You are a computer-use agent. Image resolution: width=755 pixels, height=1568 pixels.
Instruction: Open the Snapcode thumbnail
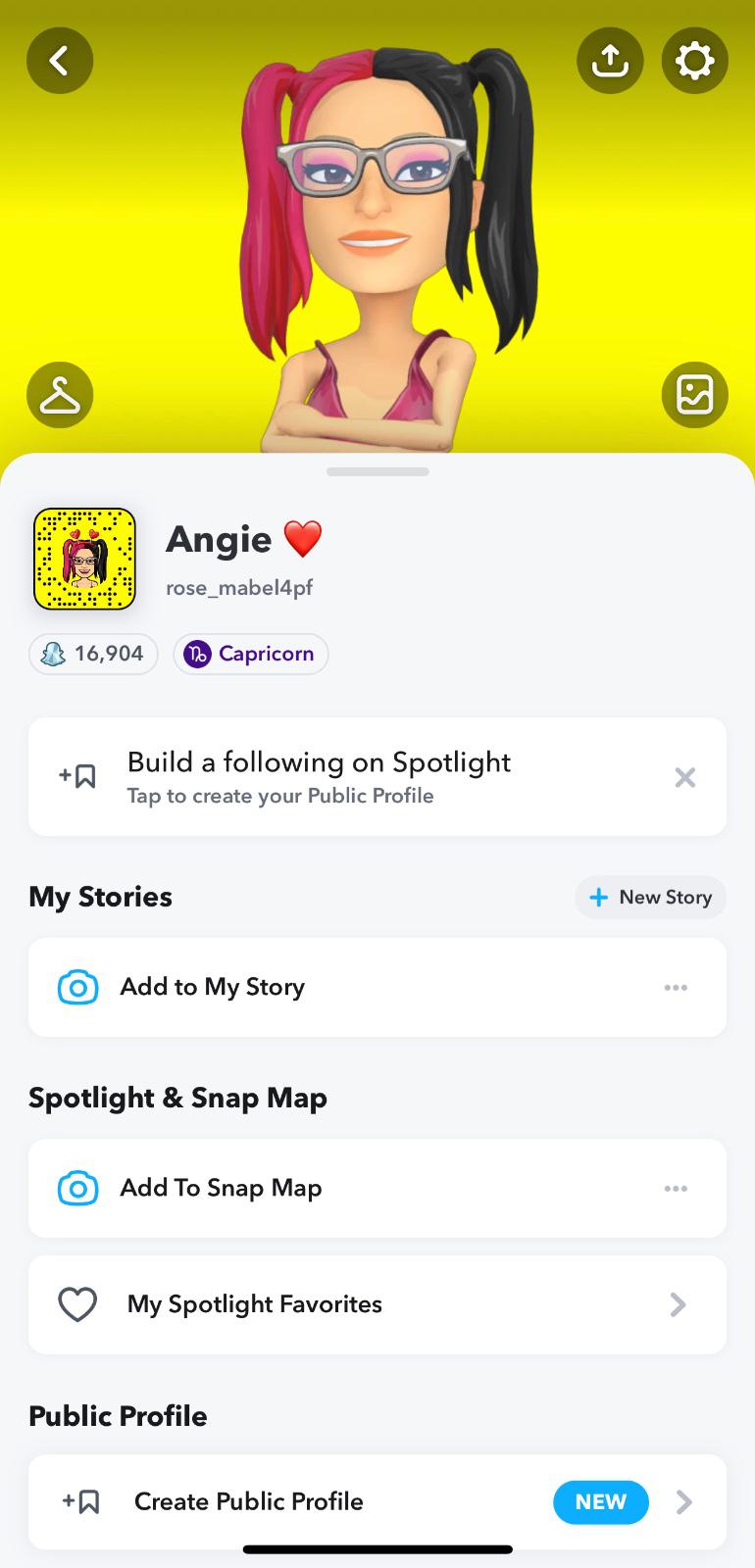84,559
